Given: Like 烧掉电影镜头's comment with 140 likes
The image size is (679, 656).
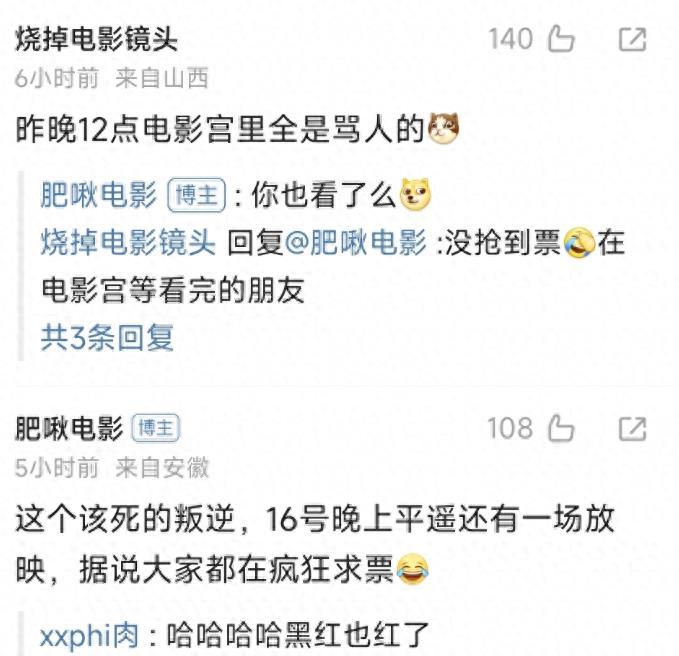Looking at the screenshot, I should tap(560, 40).
